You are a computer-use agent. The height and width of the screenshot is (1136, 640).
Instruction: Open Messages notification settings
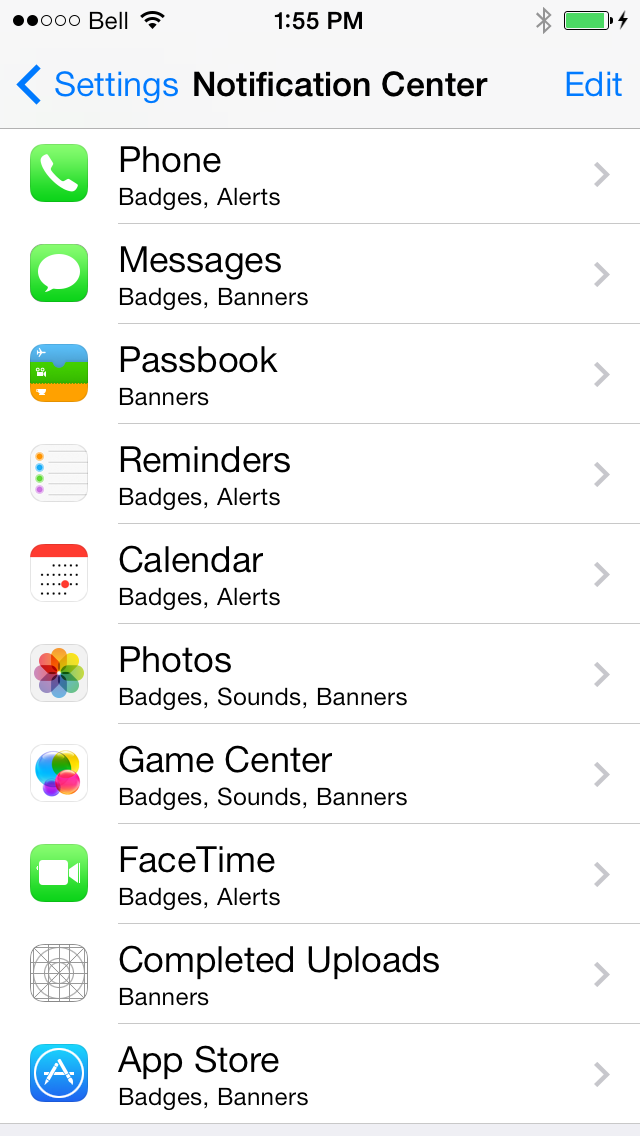(320, 274)
